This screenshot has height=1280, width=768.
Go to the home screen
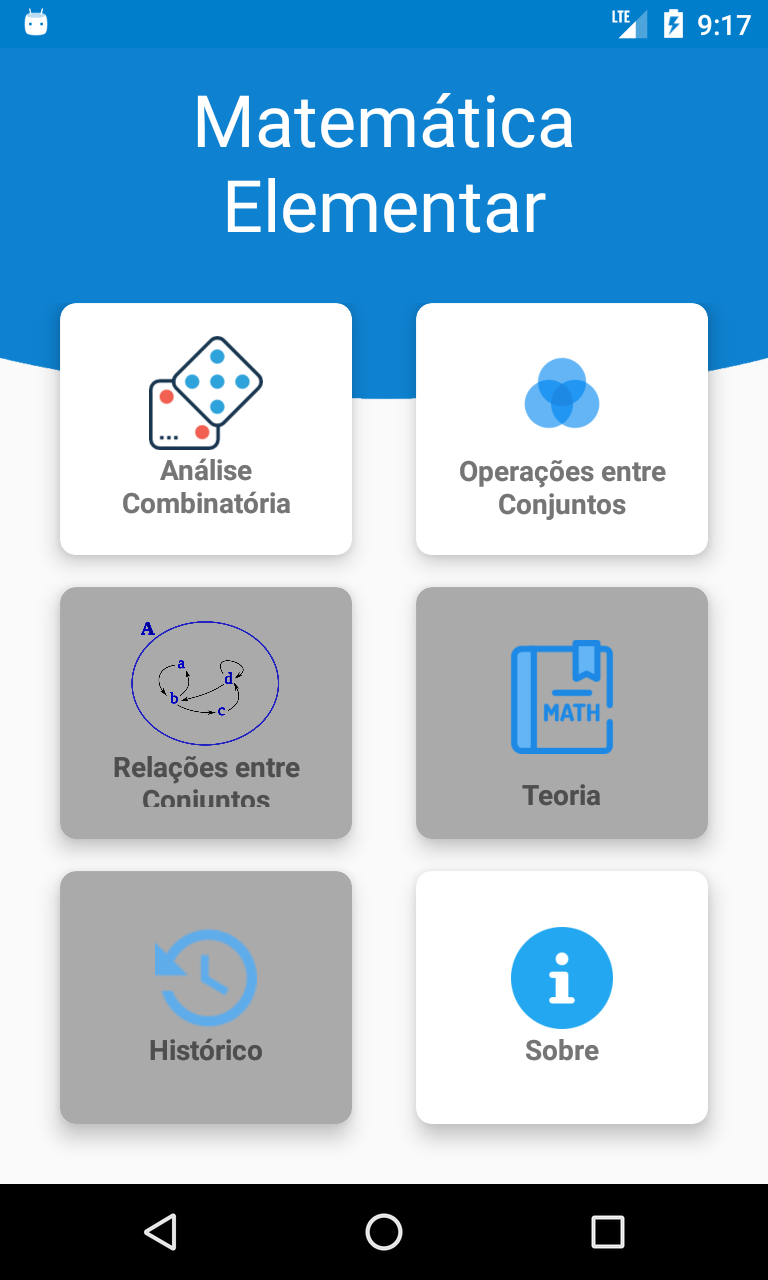click(x=384, y=1232)
